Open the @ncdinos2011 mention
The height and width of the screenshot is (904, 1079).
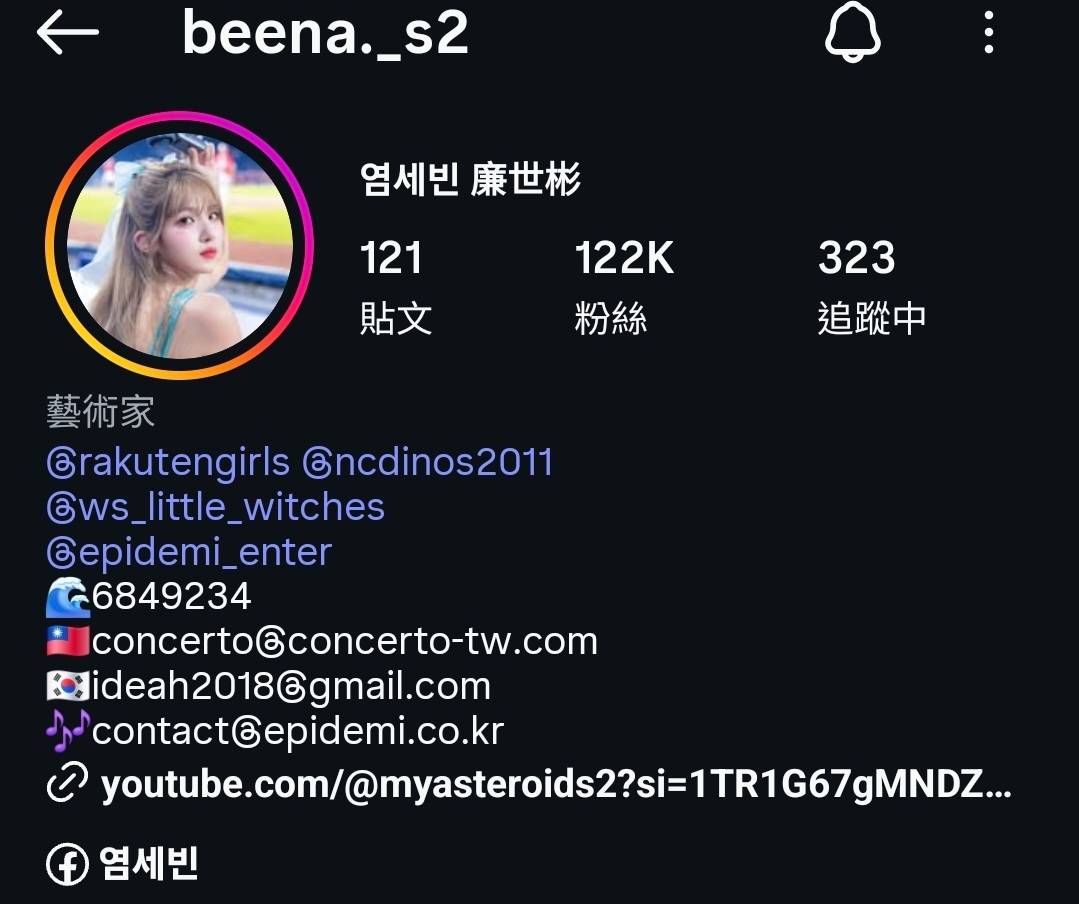click(428, 462)
